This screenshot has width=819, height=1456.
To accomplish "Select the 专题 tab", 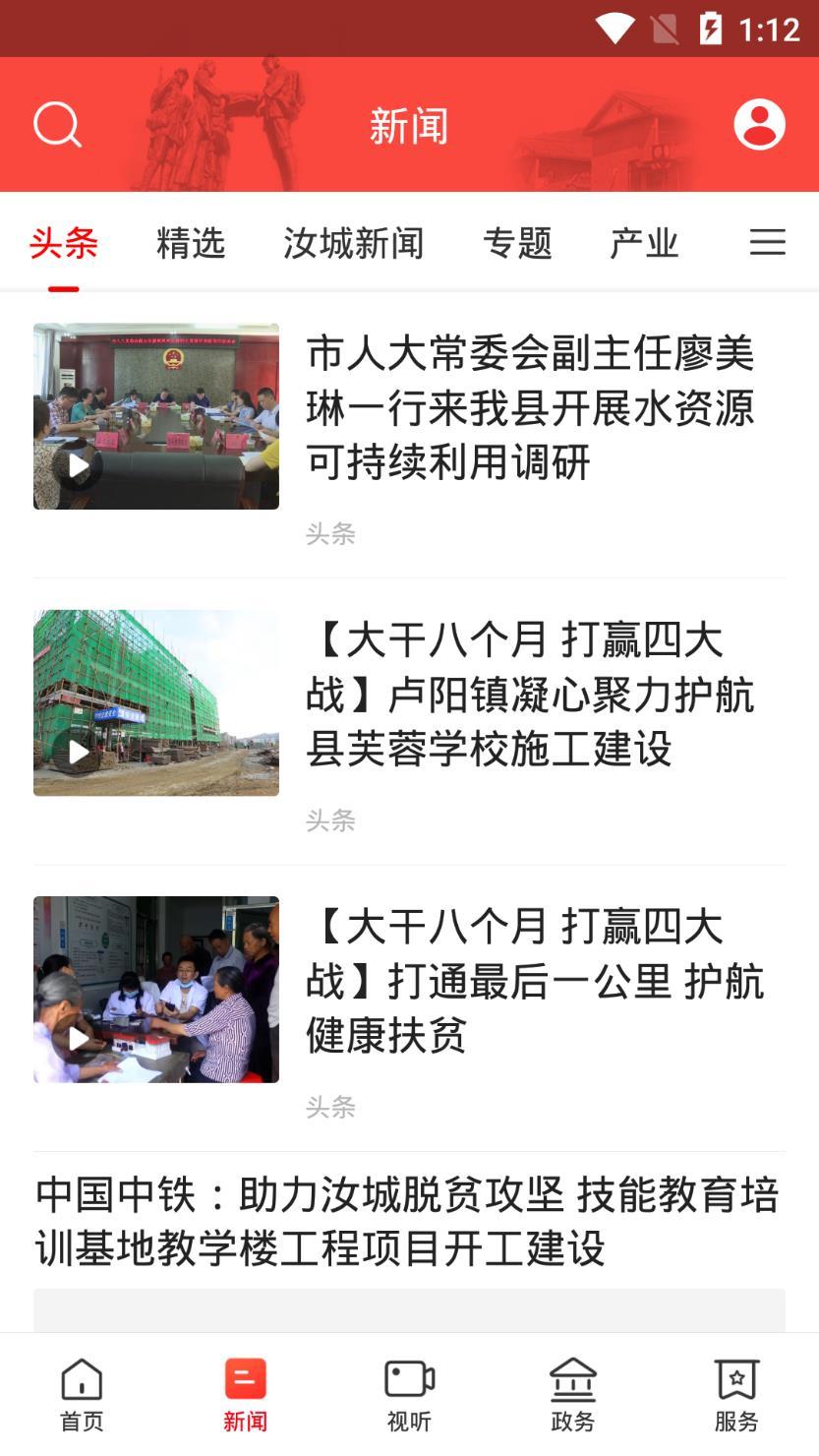I will tap(517, 243).
